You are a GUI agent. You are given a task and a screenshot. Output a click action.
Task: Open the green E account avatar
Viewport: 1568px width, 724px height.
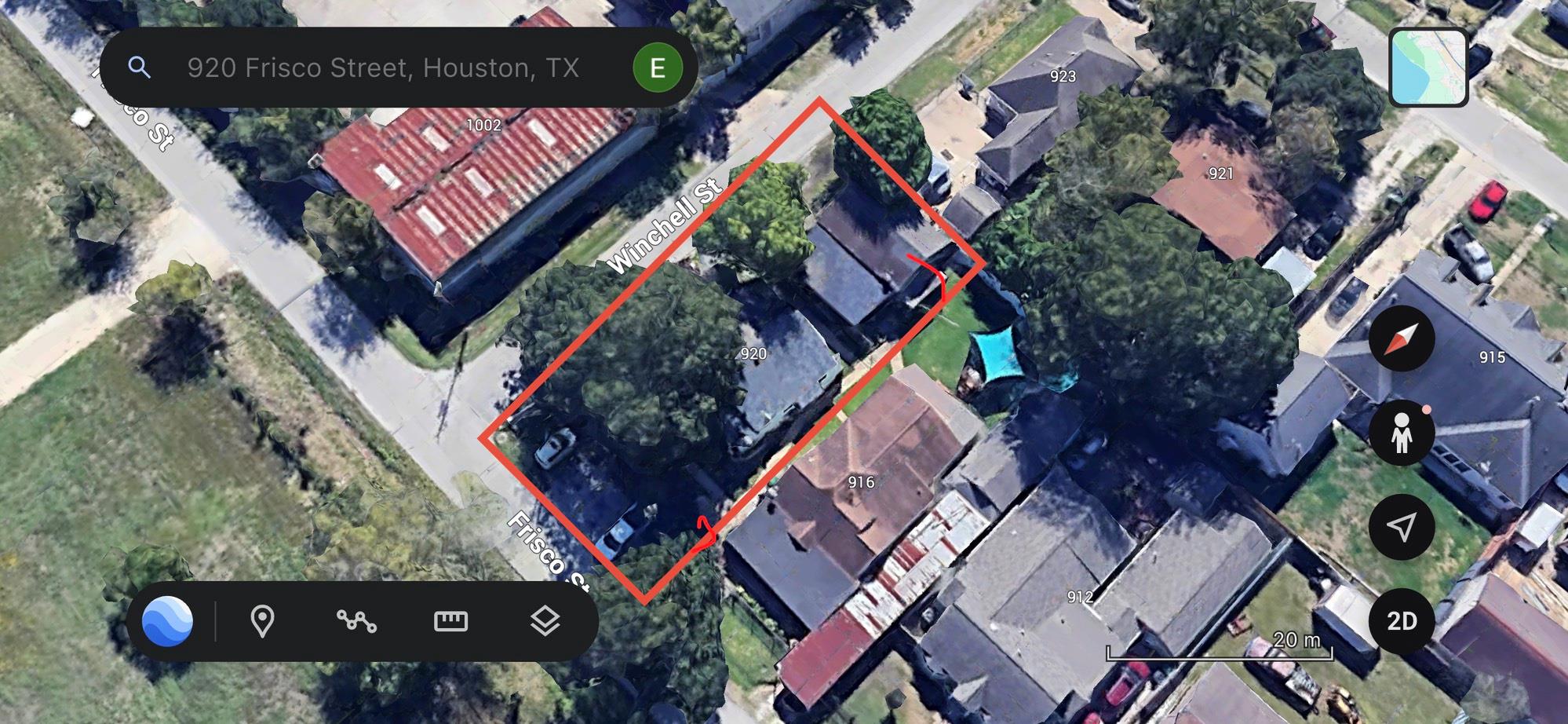pyautogui.click(x=657, y=68)
